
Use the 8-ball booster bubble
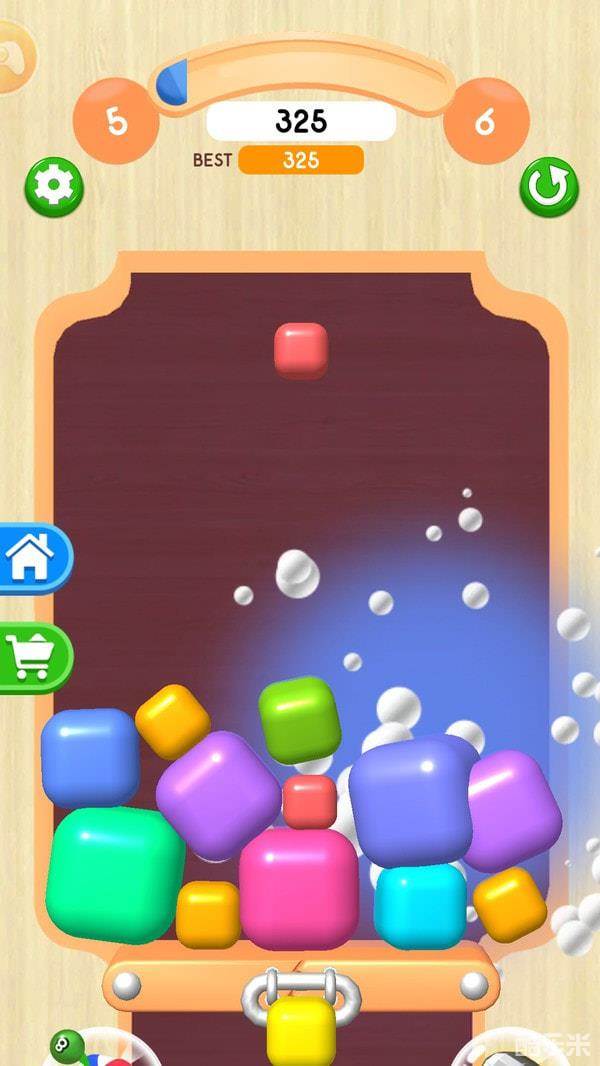(x=66, y=1047)
